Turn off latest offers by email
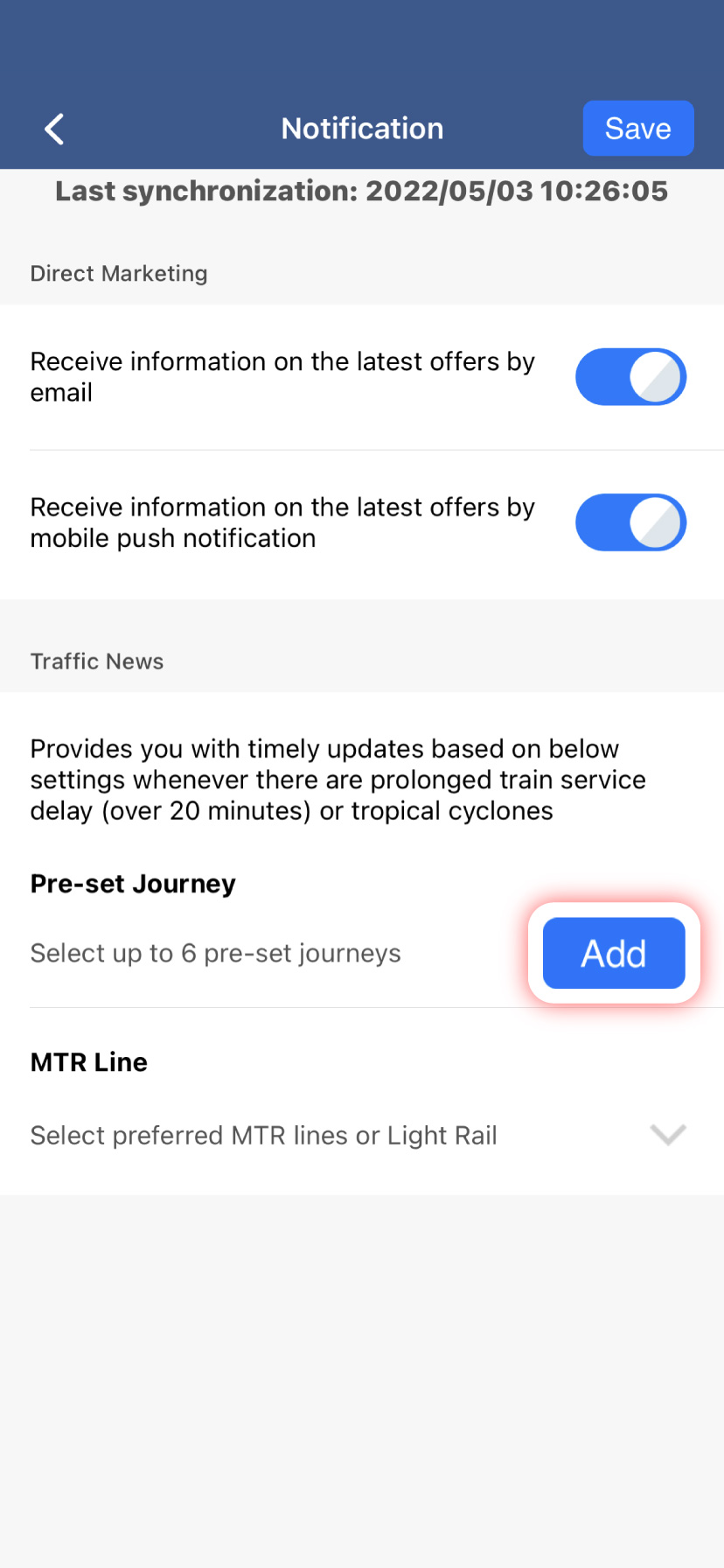 click(630, 377)
